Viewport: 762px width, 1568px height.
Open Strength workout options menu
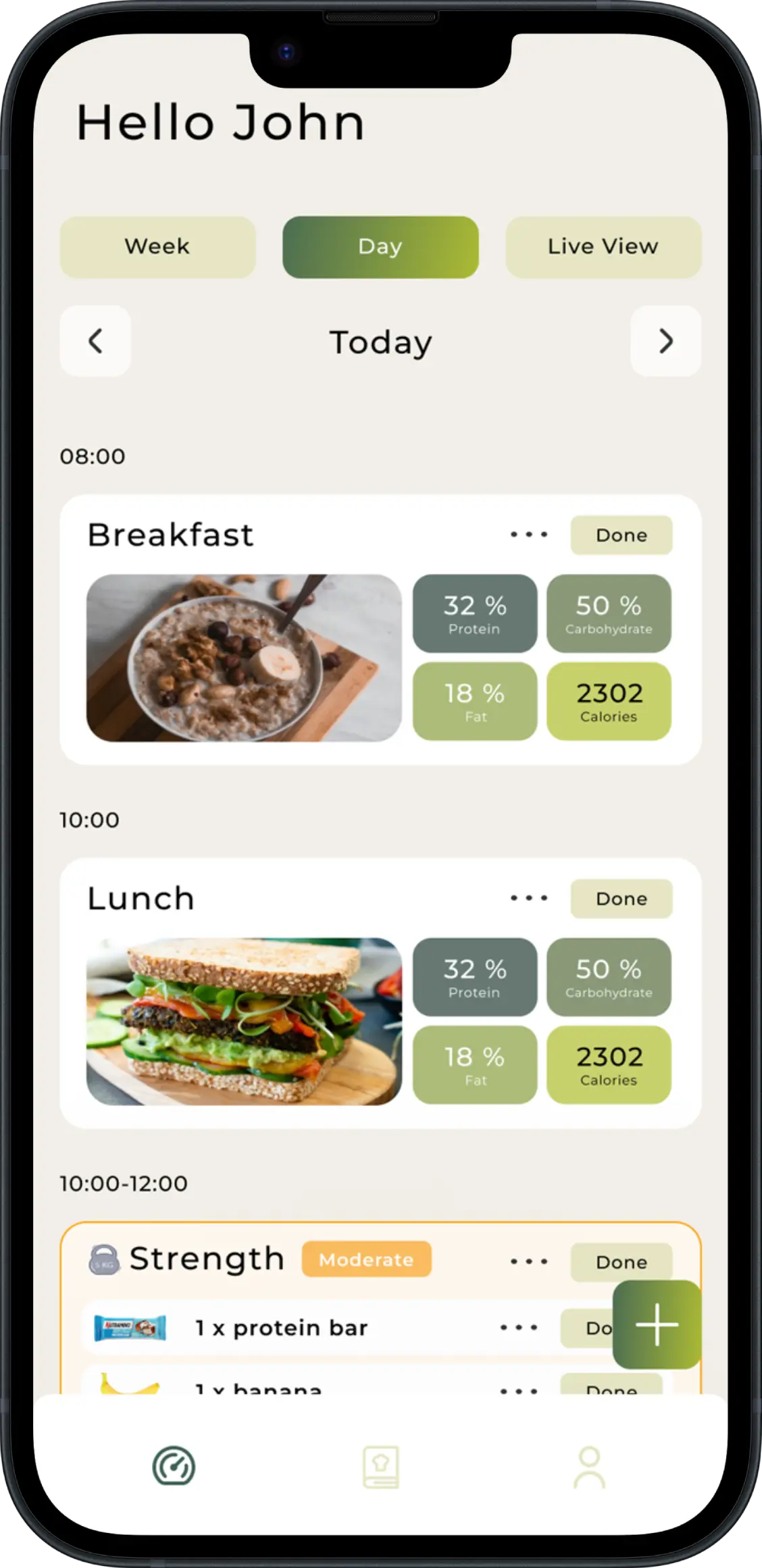(x=529, y=1261)
